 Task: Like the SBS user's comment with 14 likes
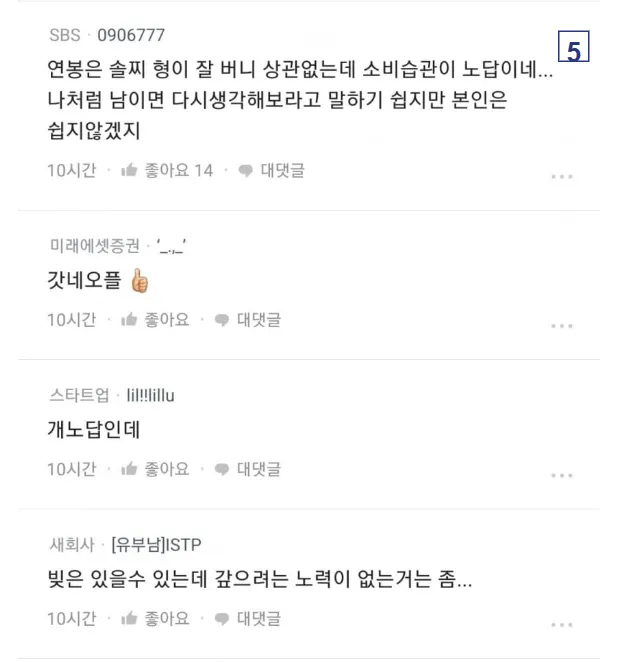point(166,170)
